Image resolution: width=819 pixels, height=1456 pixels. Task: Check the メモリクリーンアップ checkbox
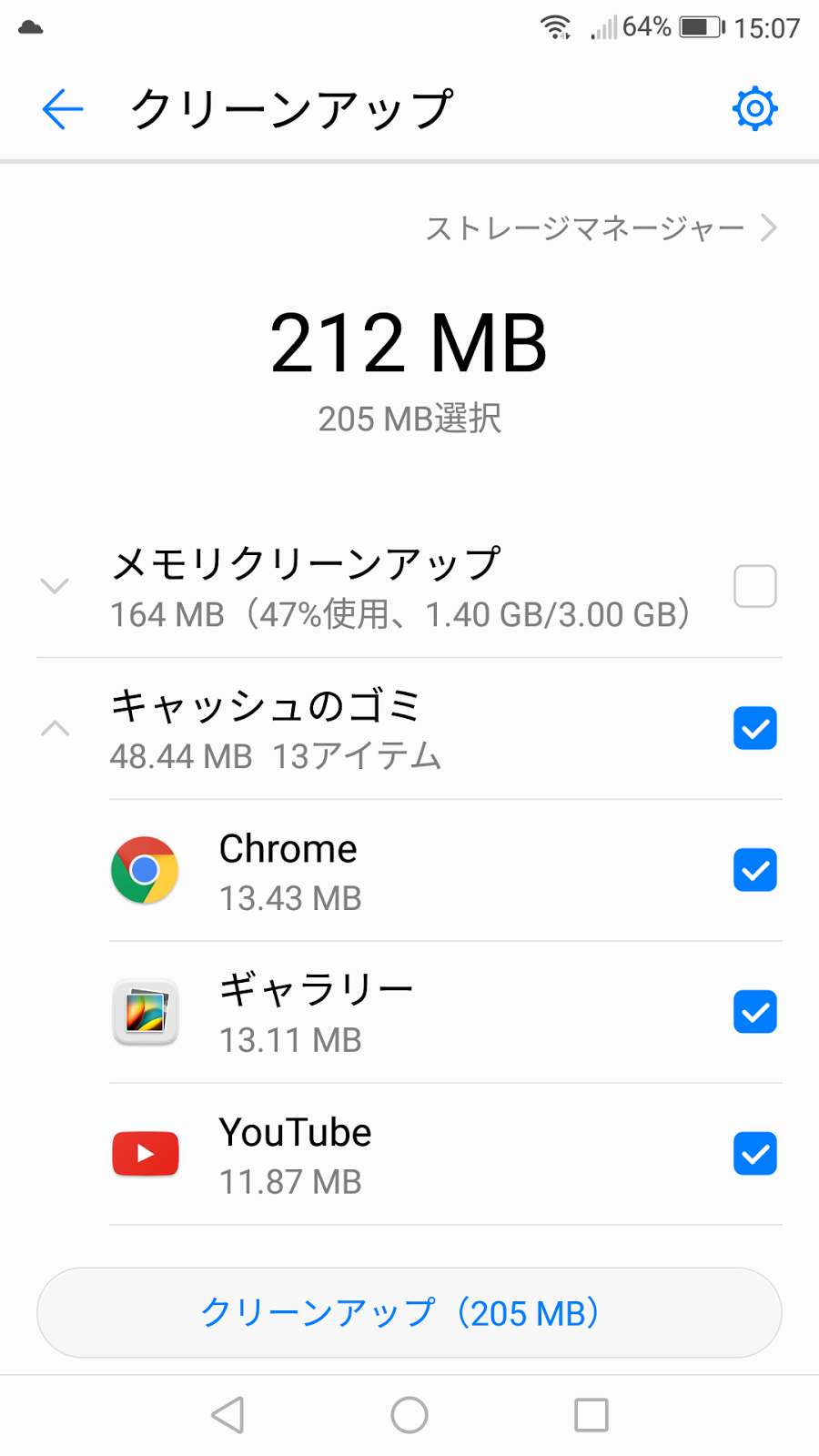[754, 586]
